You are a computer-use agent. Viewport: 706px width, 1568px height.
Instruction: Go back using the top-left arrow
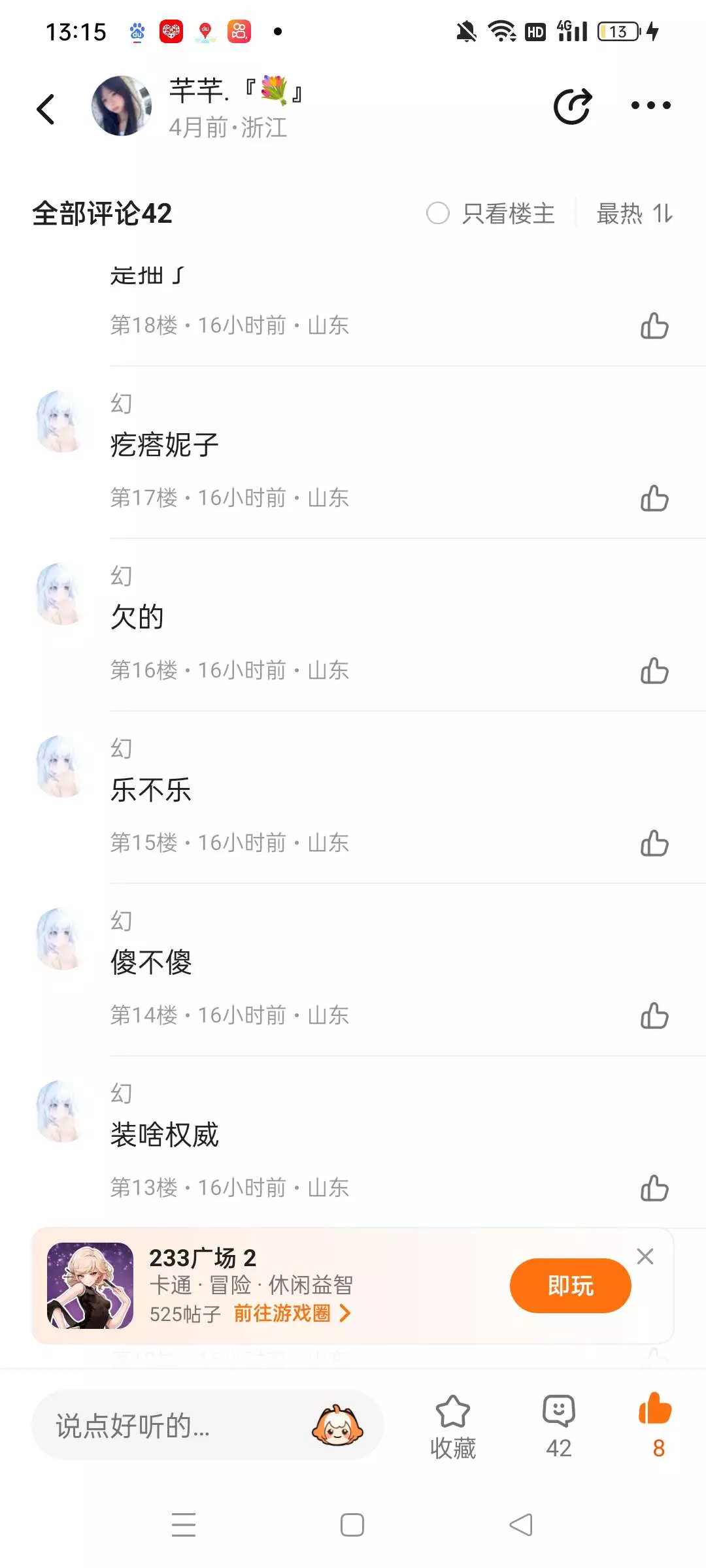pyautogui.click(x=46, y=108)
